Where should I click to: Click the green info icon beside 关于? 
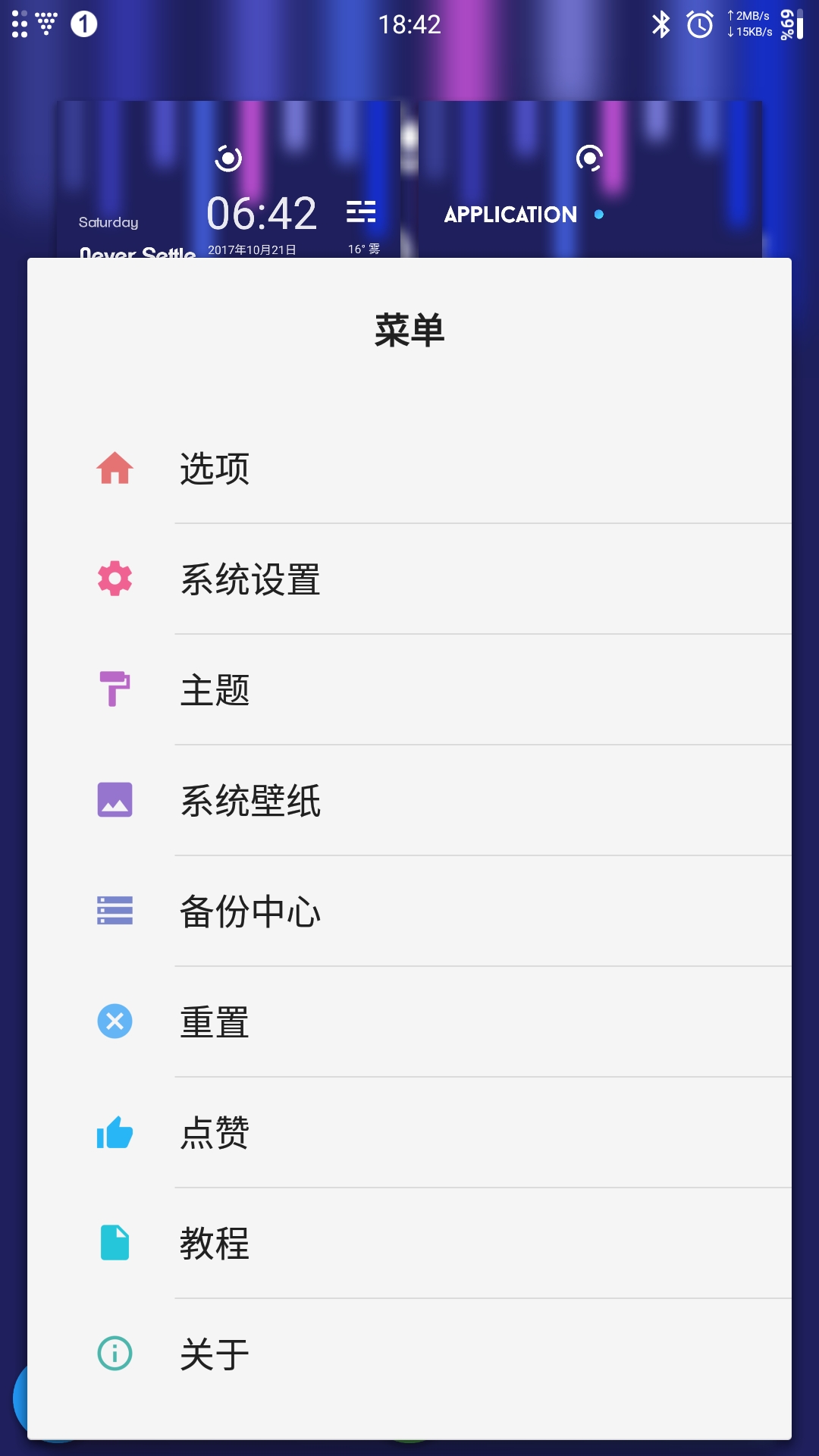tap(115, 1354)
